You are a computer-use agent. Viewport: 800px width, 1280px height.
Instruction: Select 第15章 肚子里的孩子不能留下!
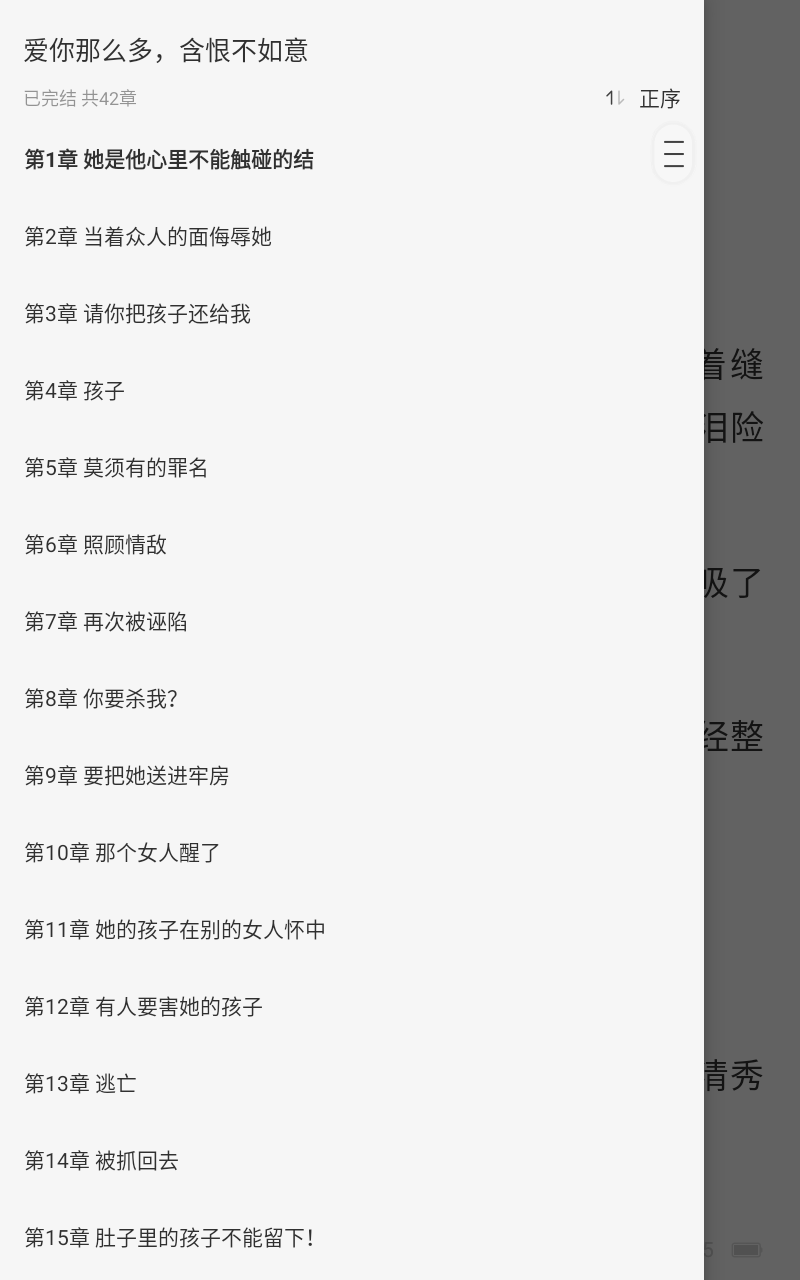tap(170, 1238)
